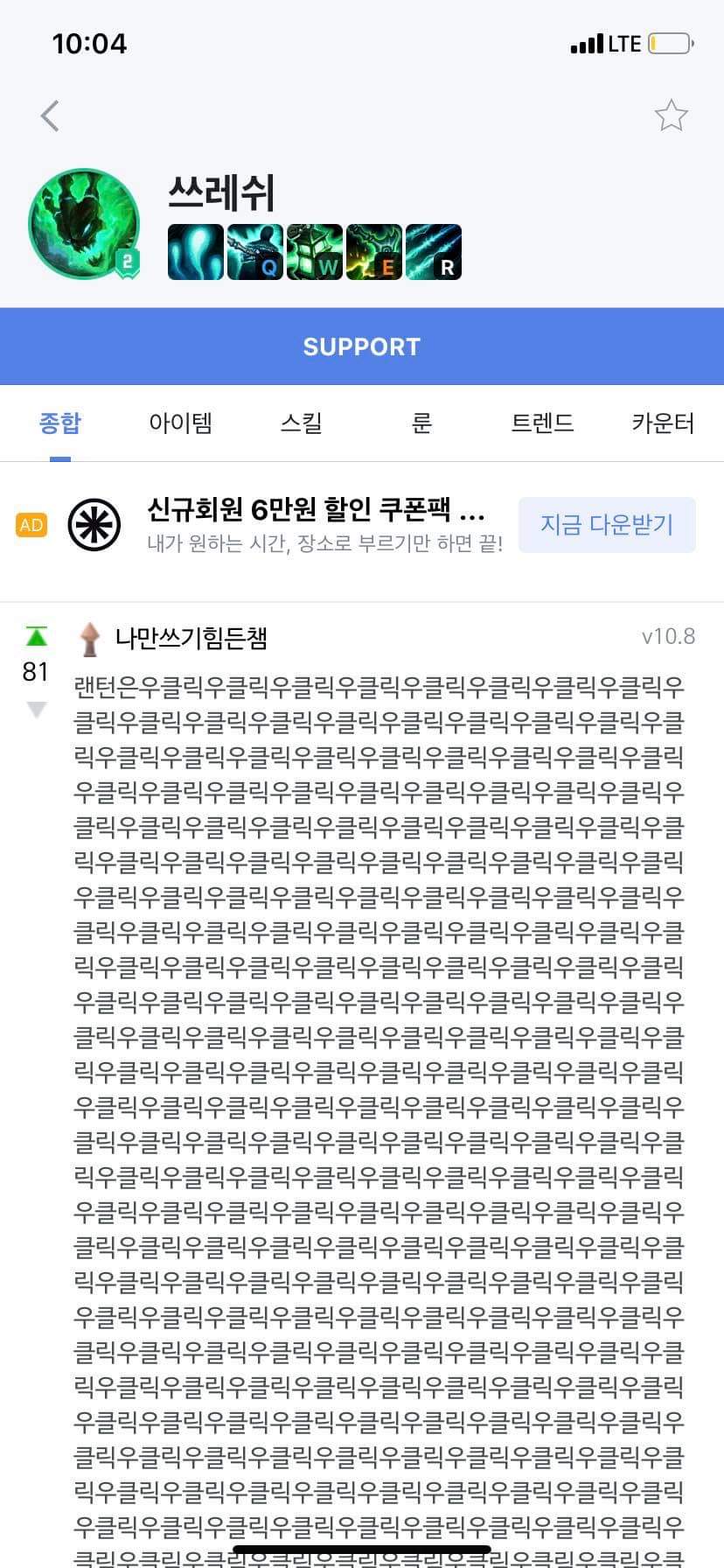Switch to the 카운터 tab
The image size is (724, 1568).
tap(663, 423)
